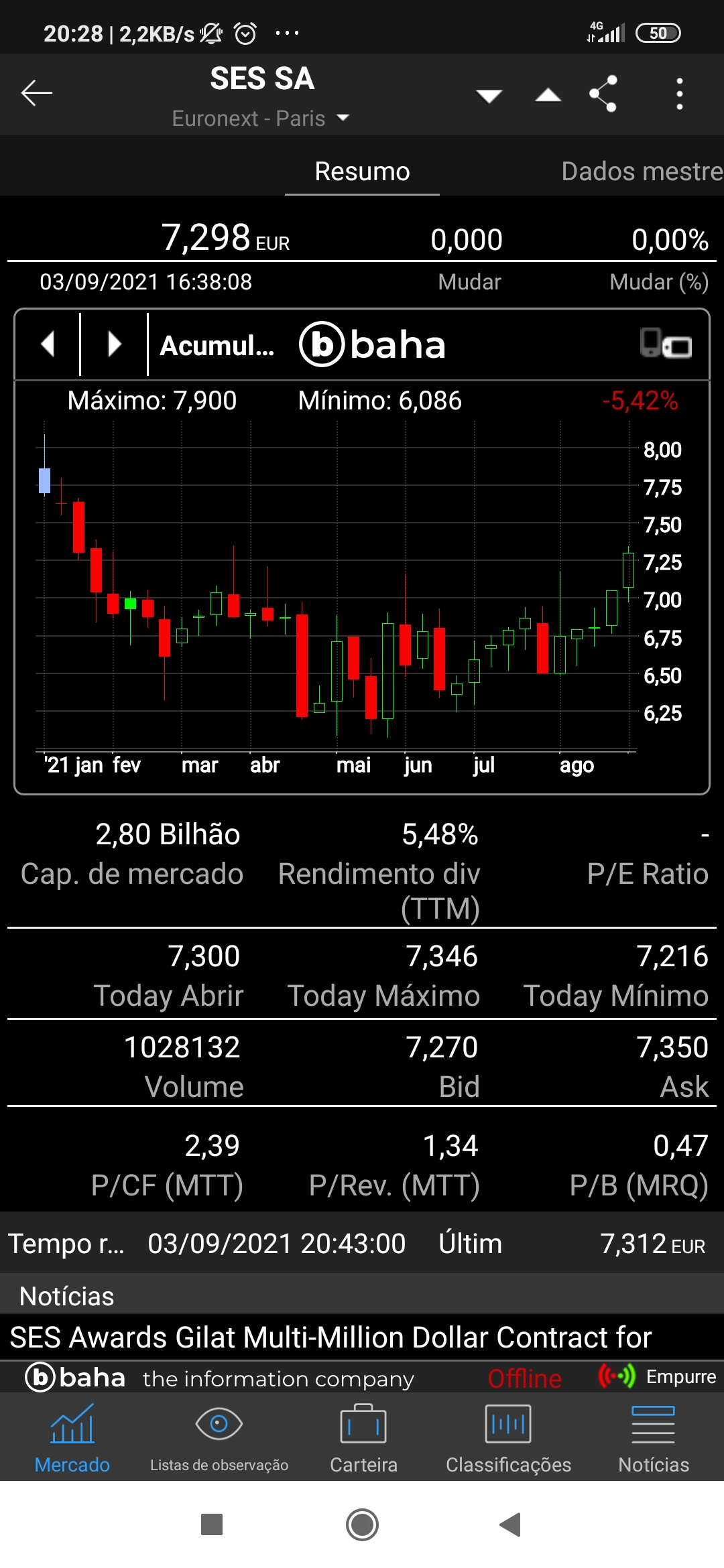724x1568 pixels.
Task: Tap the upward triangle in the header
Action: 548,96
